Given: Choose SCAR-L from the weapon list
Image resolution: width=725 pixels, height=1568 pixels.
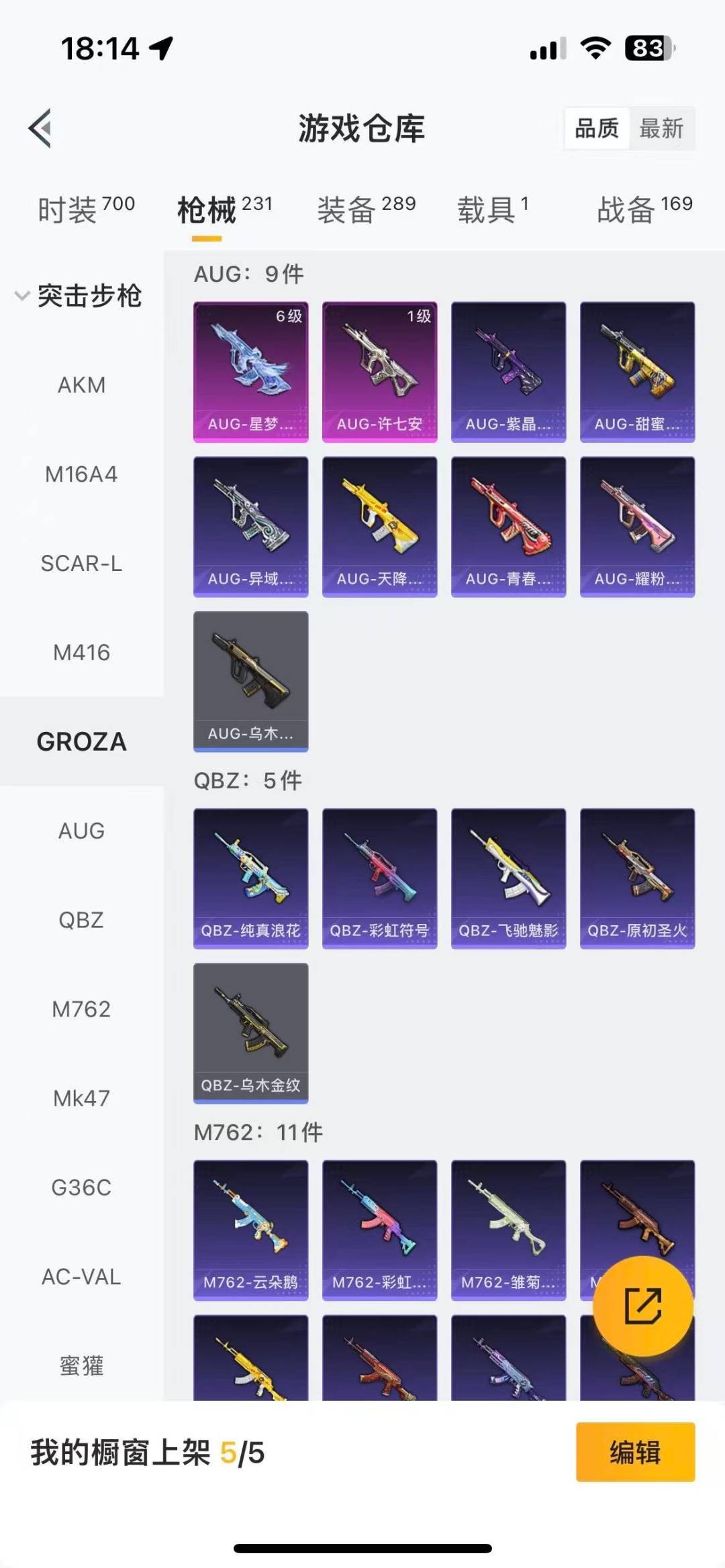Looking at the screenshot, I should pyautogui.click(x=81, y=563).
